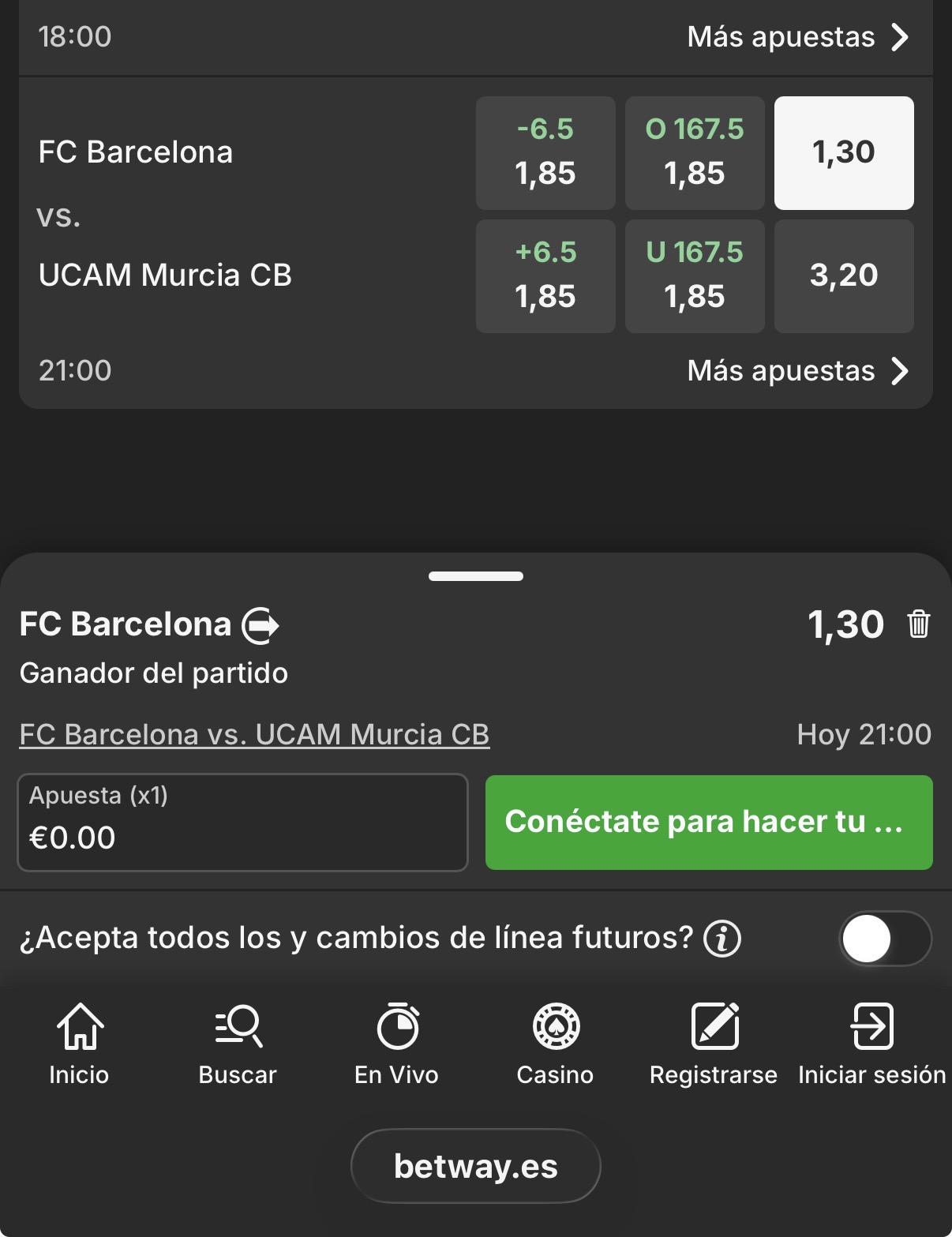This screenshot has height=1237, width=952.
Task: Remove the FC Barcelona bet with trash icon
Action: pyautogui.click(x=918, y=624)
